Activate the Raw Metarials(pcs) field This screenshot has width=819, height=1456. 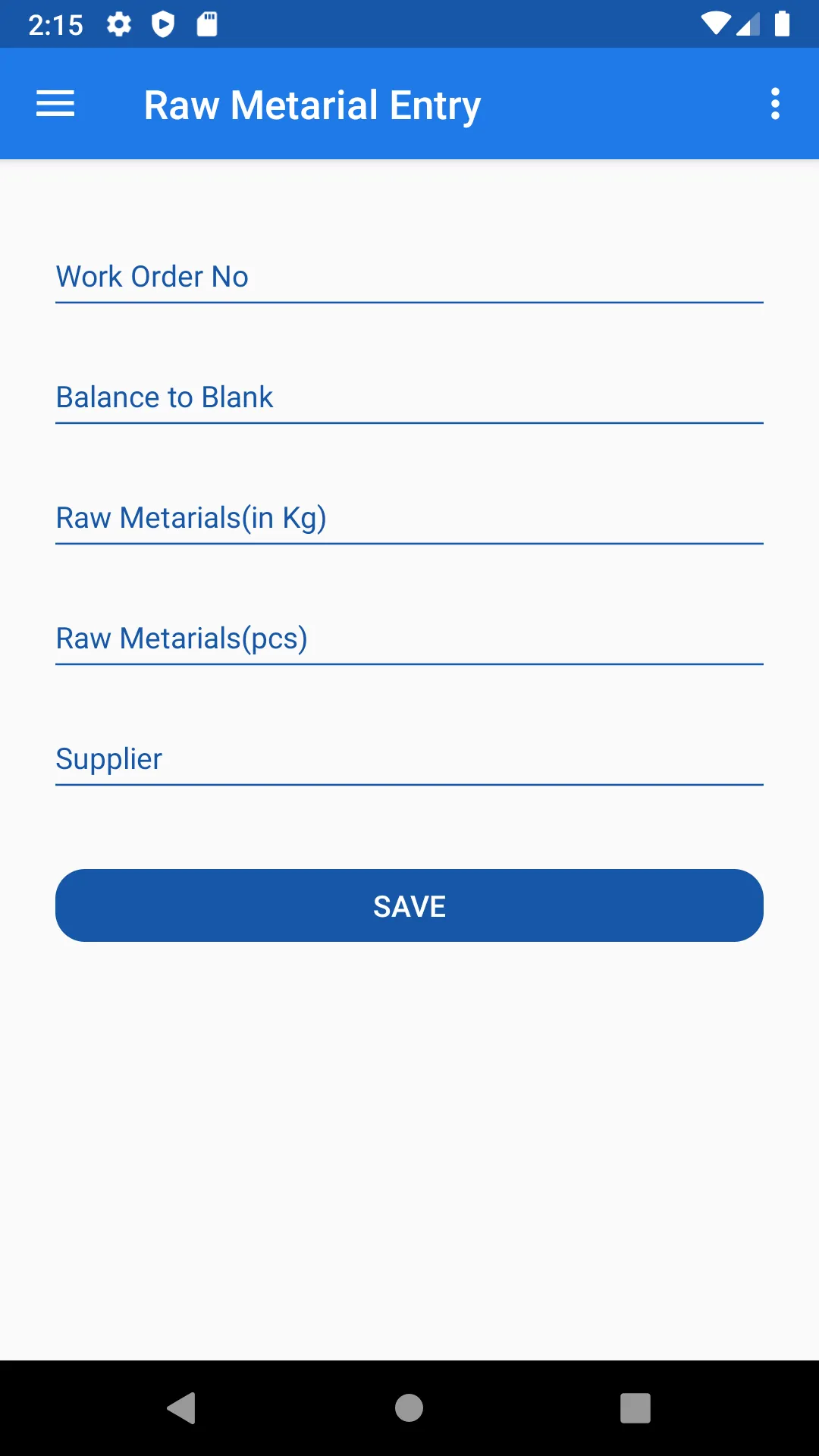pyautogui.click(x=409, y=638)
